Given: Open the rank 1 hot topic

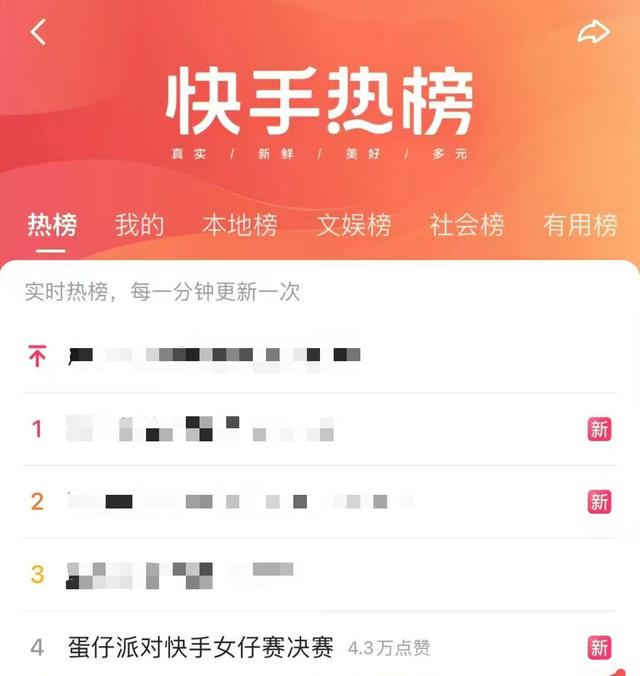Looking at the screenshot, I should (x=200, y=429).
